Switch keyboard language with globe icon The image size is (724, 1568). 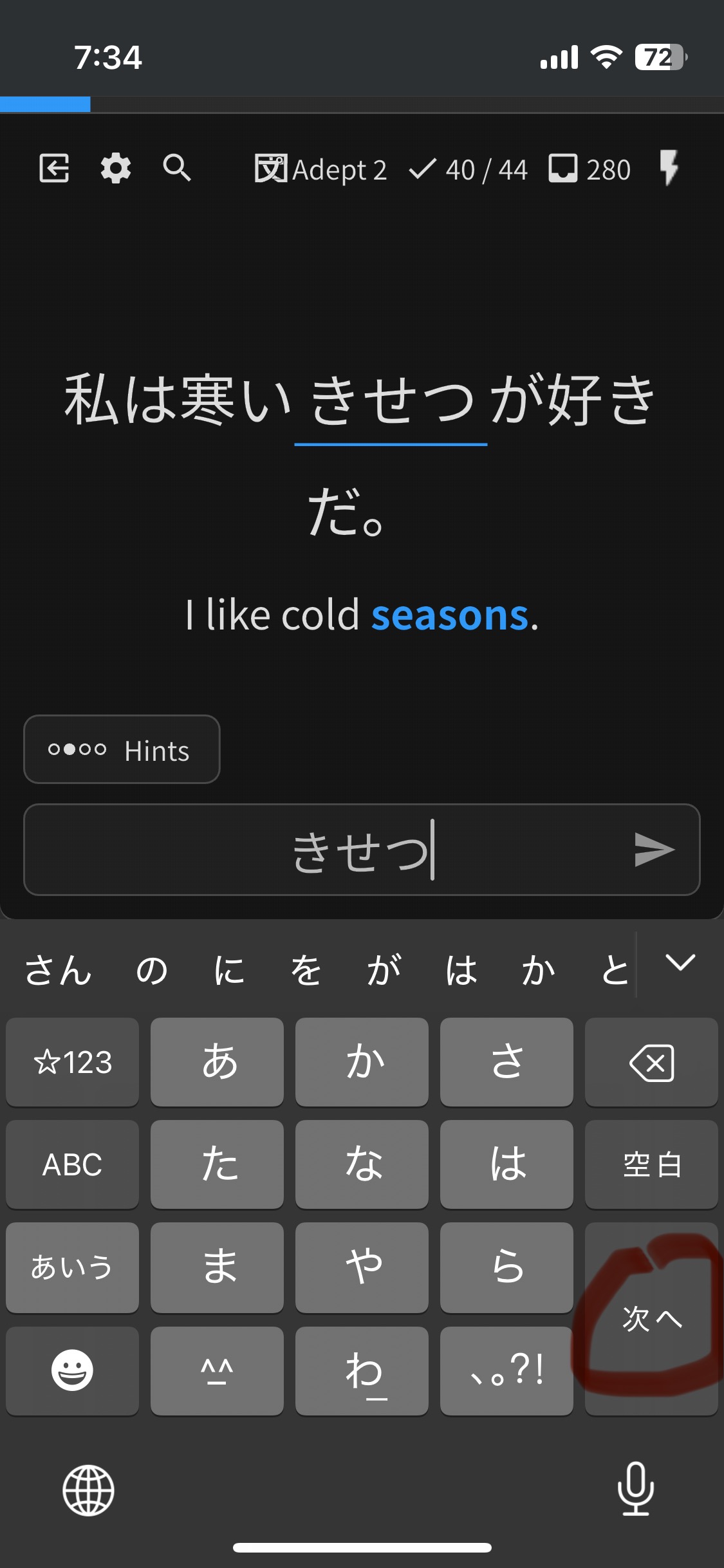pos(88,1490)
